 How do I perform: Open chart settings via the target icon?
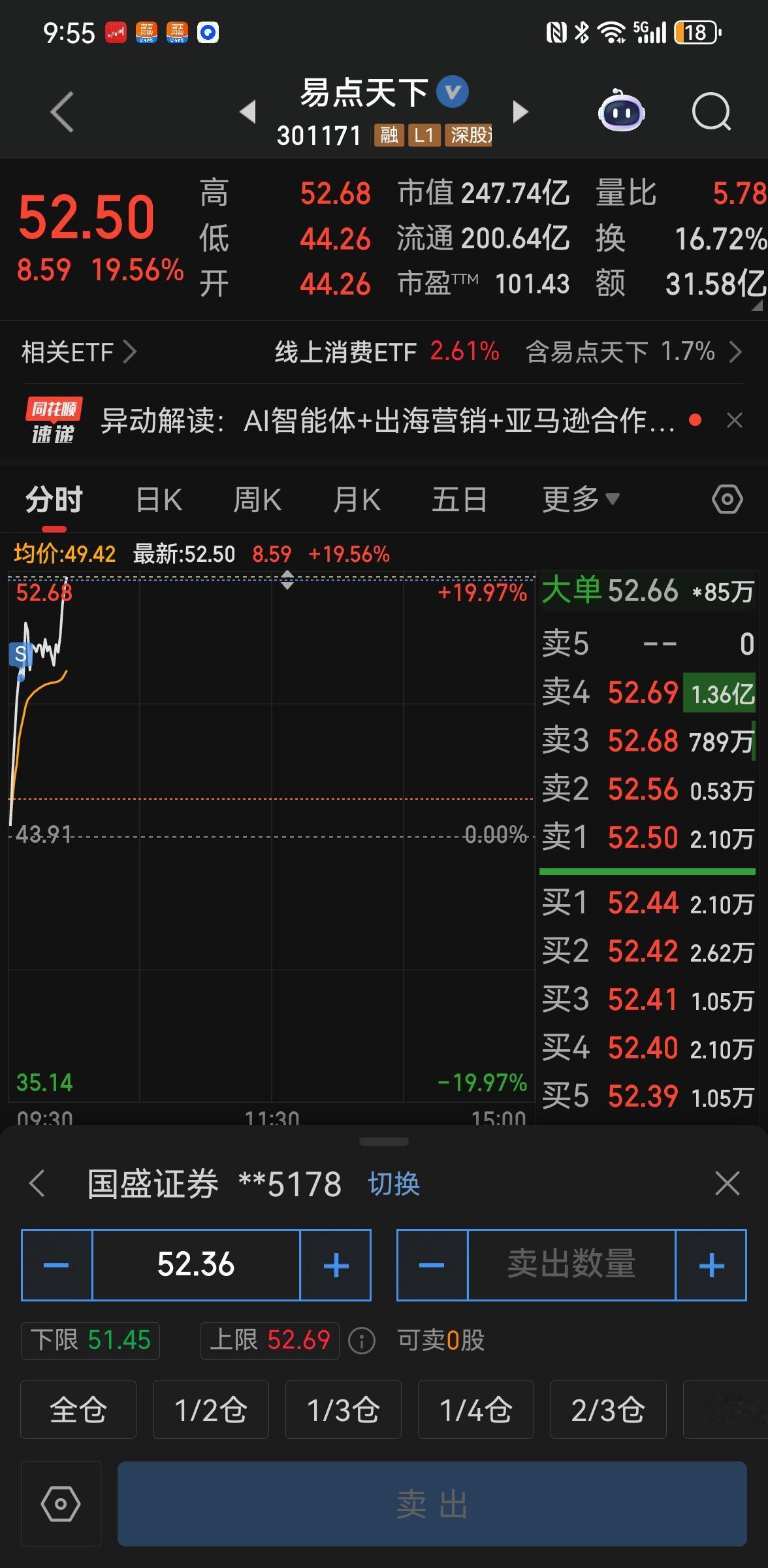tap(727, 498)
